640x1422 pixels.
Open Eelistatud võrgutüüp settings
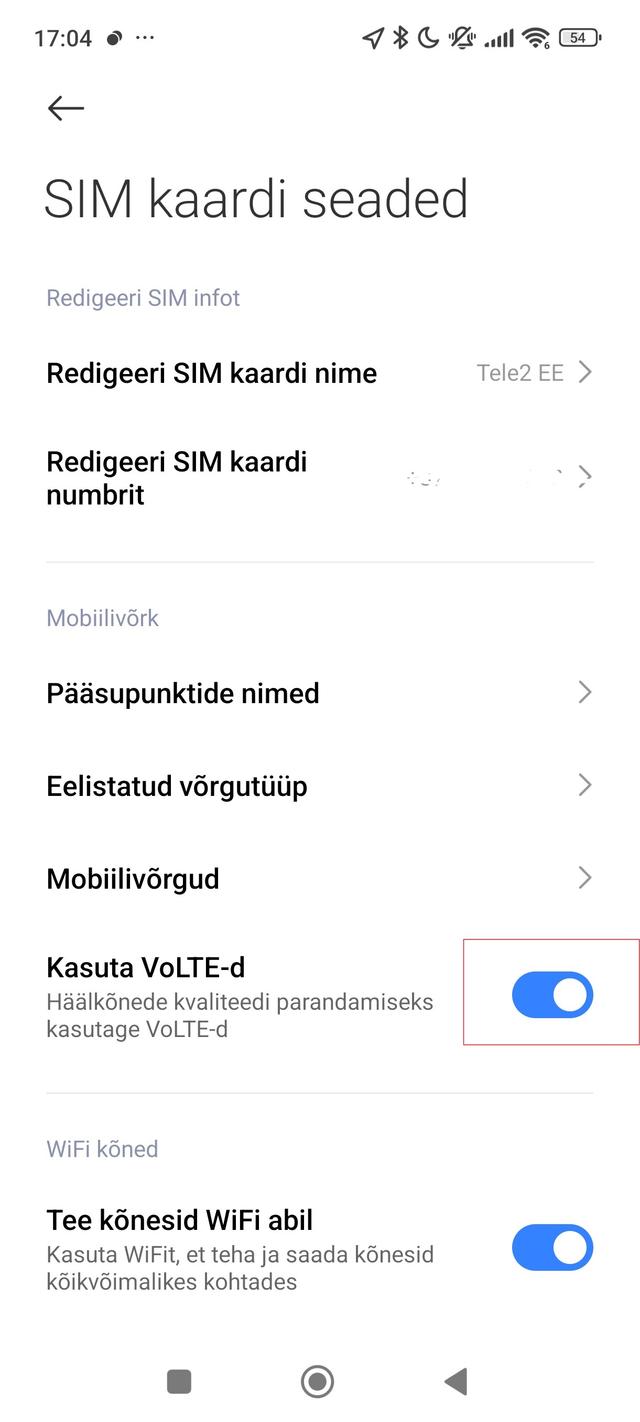tap(319, 786)
